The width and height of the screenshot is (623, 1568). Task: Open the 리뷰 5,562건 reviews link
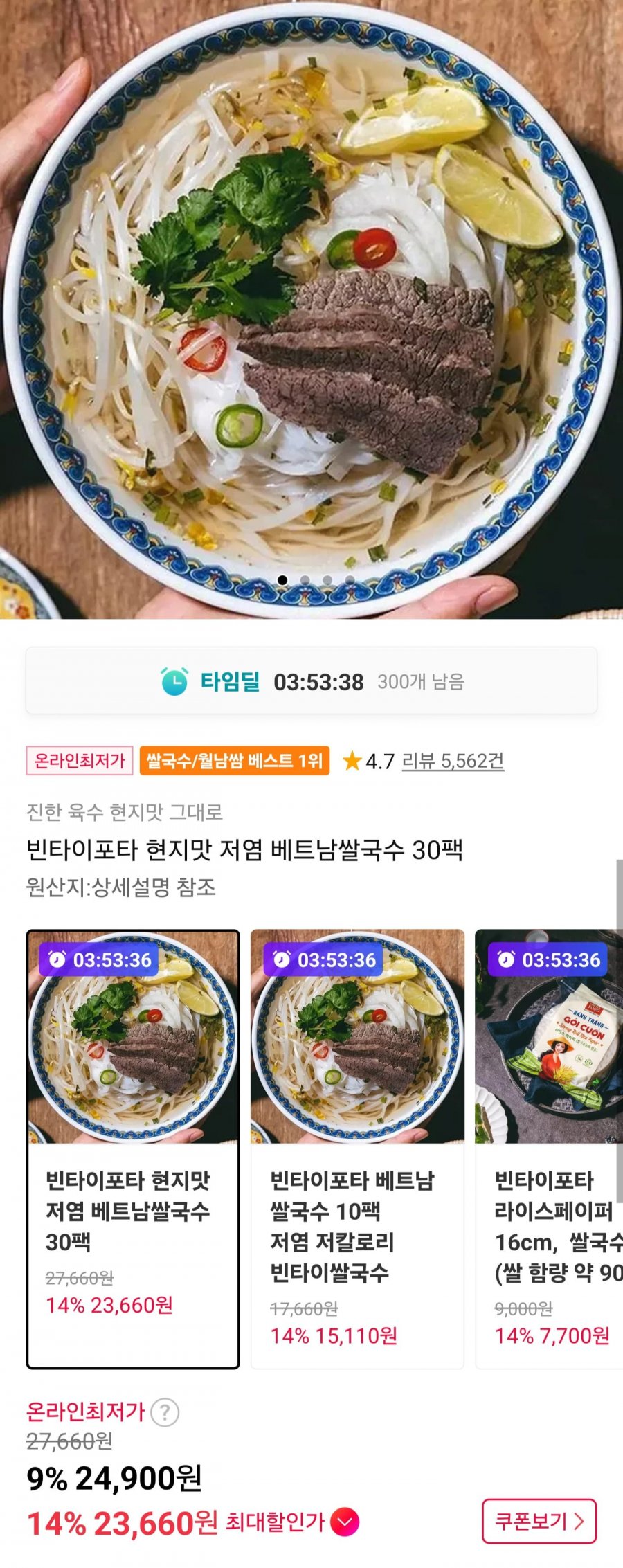[x=453, y=761]
